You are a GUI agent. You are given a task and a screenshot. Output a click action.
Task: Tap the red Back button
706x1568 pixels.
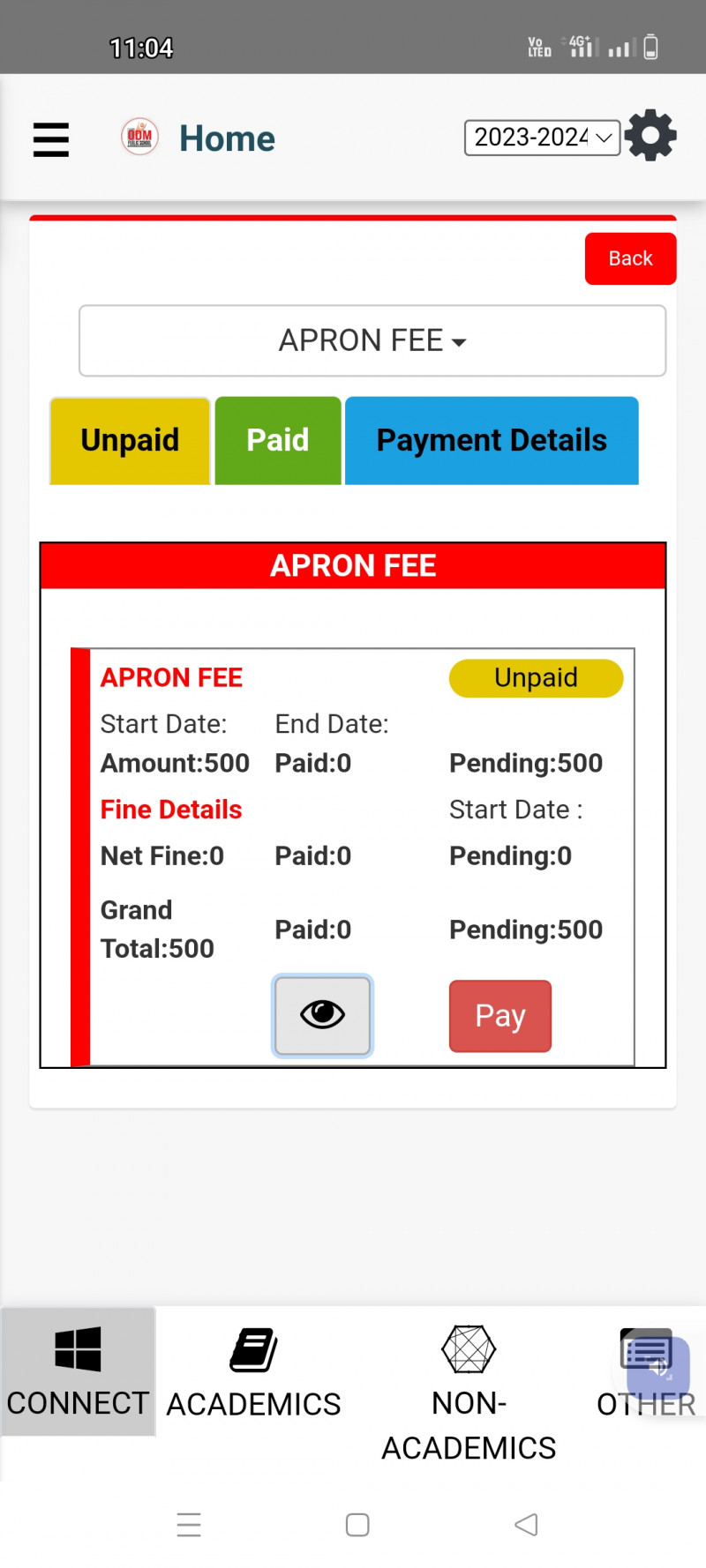pos(630,258)
